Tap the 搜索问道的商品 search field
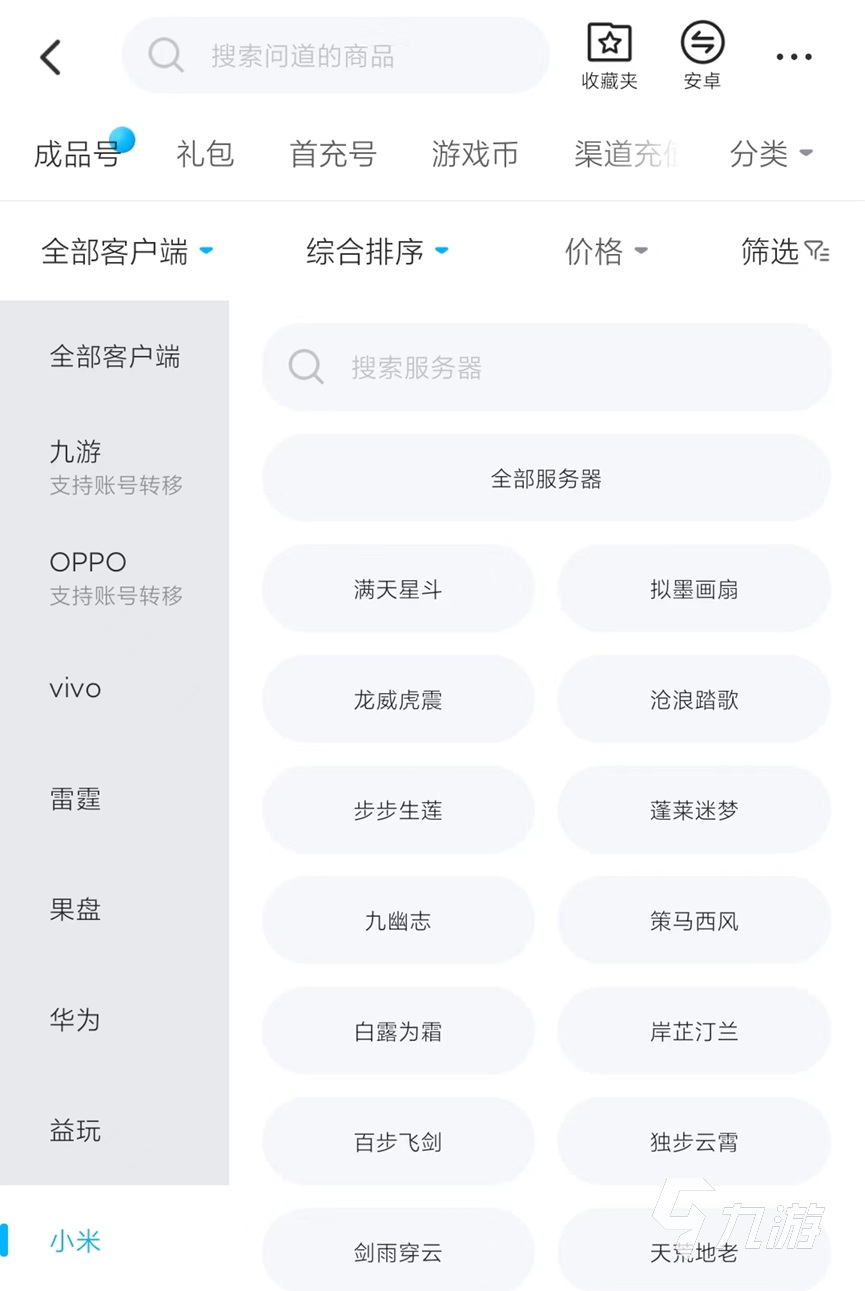 (335, 56)
